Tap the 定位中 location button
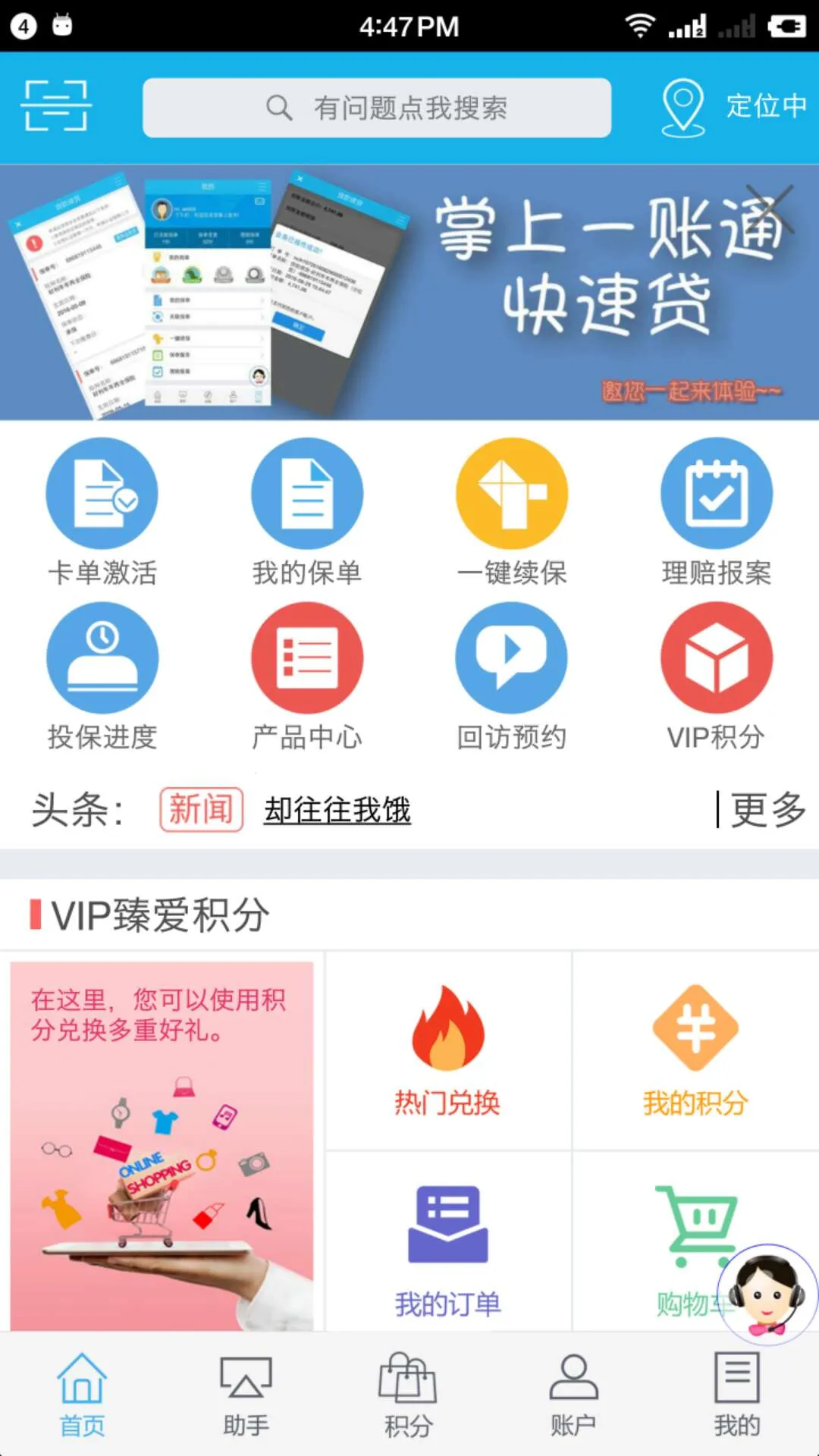Screen dimensions: 819x1456 734,107
